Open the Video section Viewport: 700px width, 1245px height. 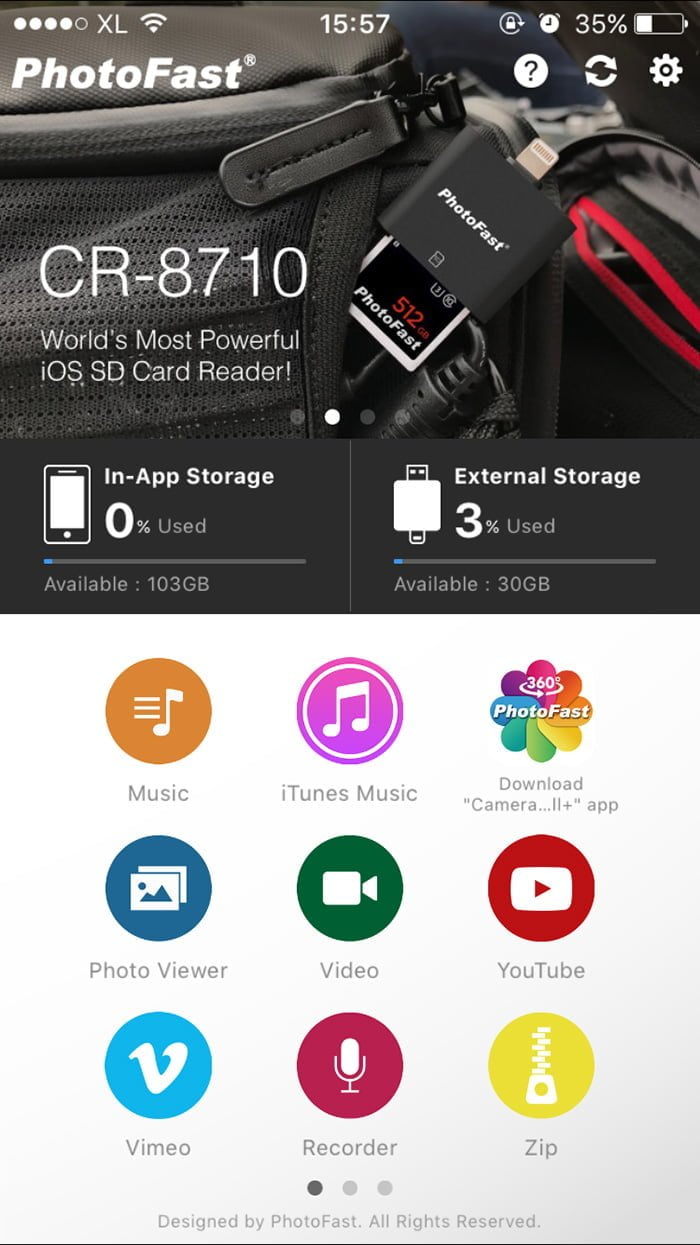point(349,888)
